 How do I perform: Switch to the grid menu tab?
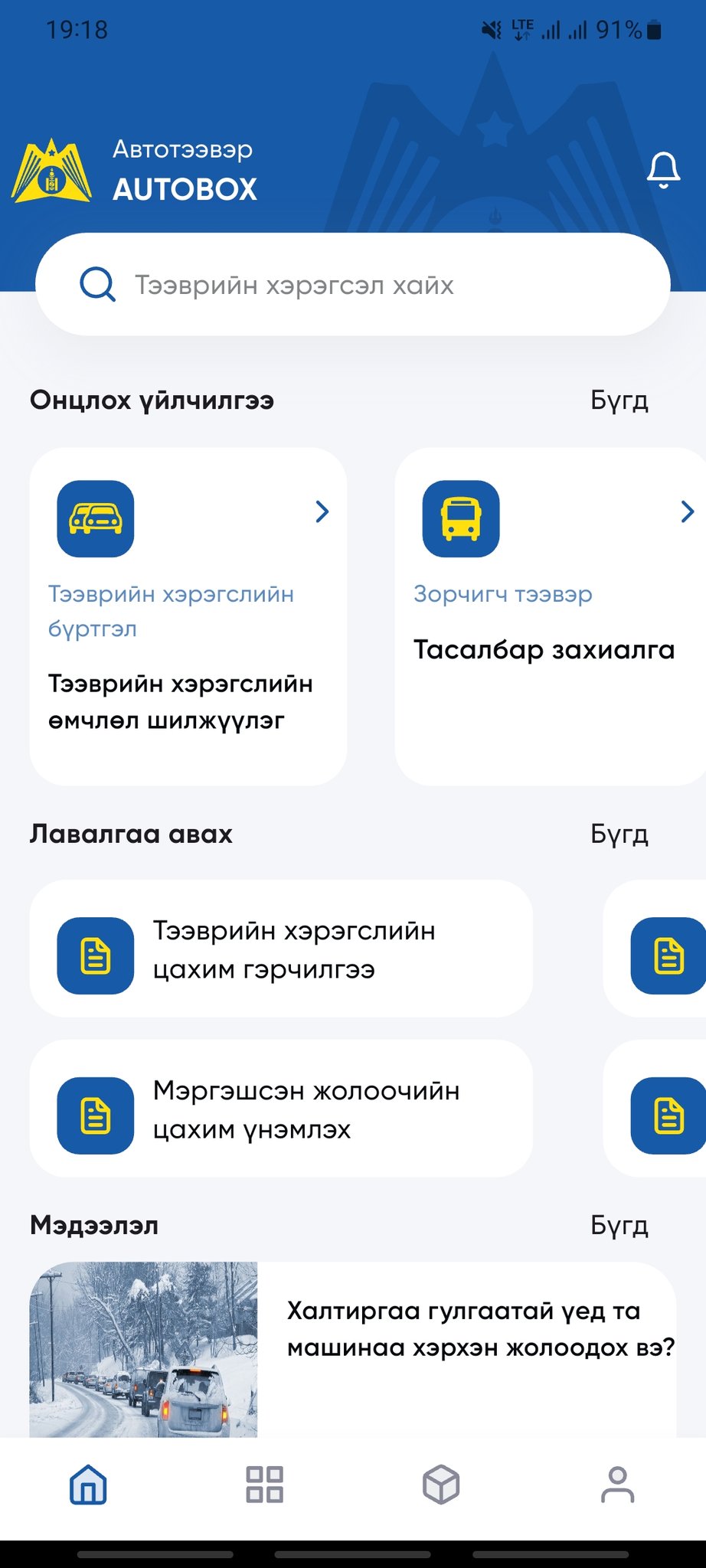point(264,1485)
